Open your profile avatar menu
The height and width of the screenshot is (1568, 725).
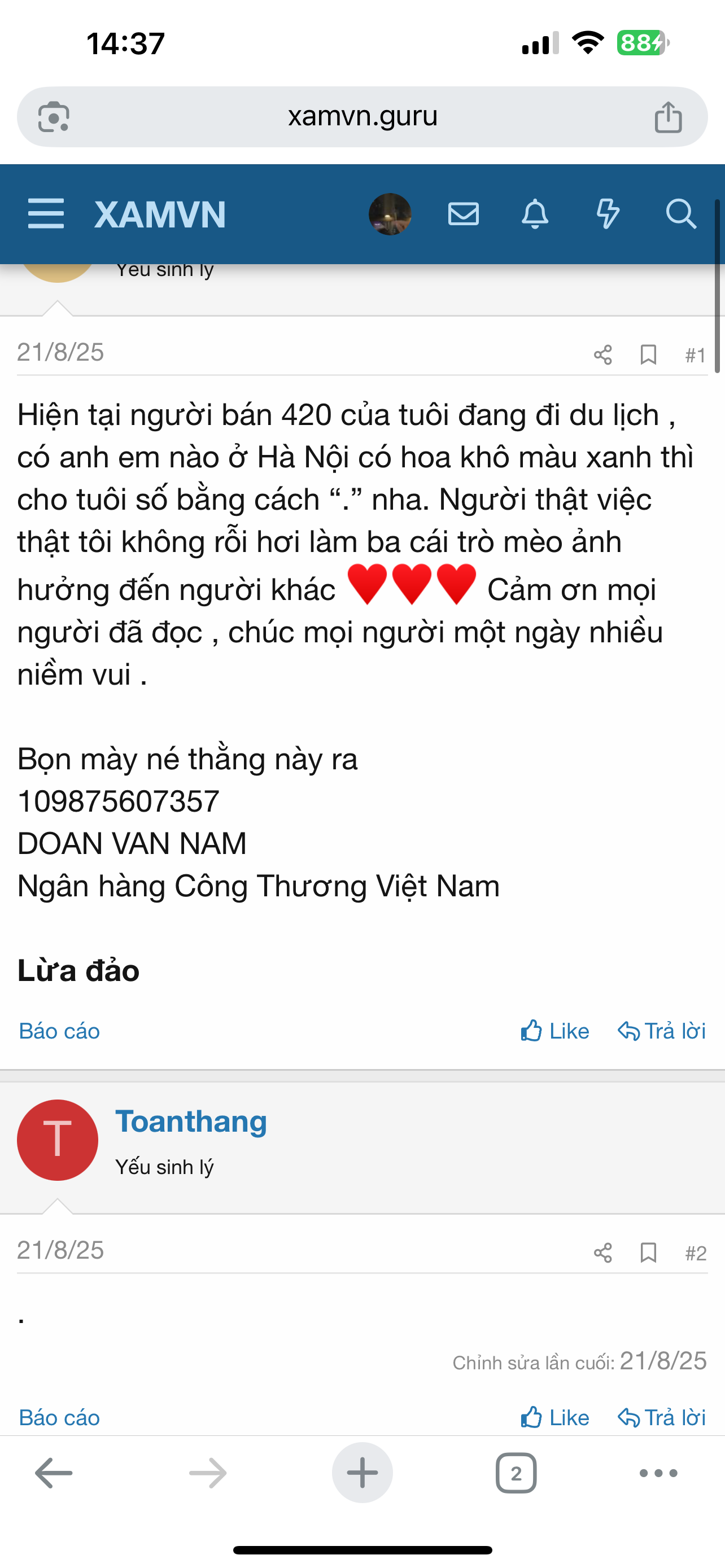tap(390, 214)
